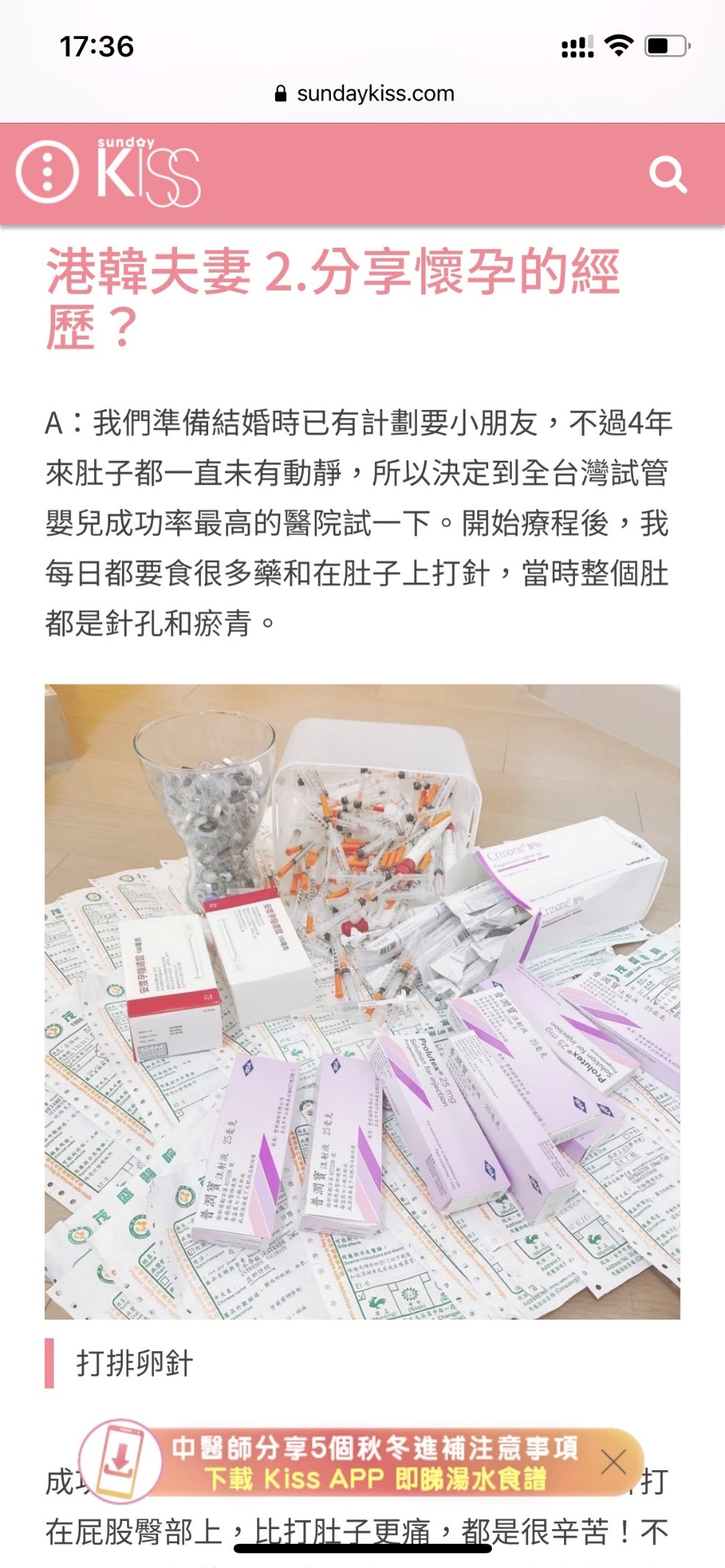Open the three-dot site menu
The width and height of the screenshot is (725, 1568).
[x=48, y=173]
